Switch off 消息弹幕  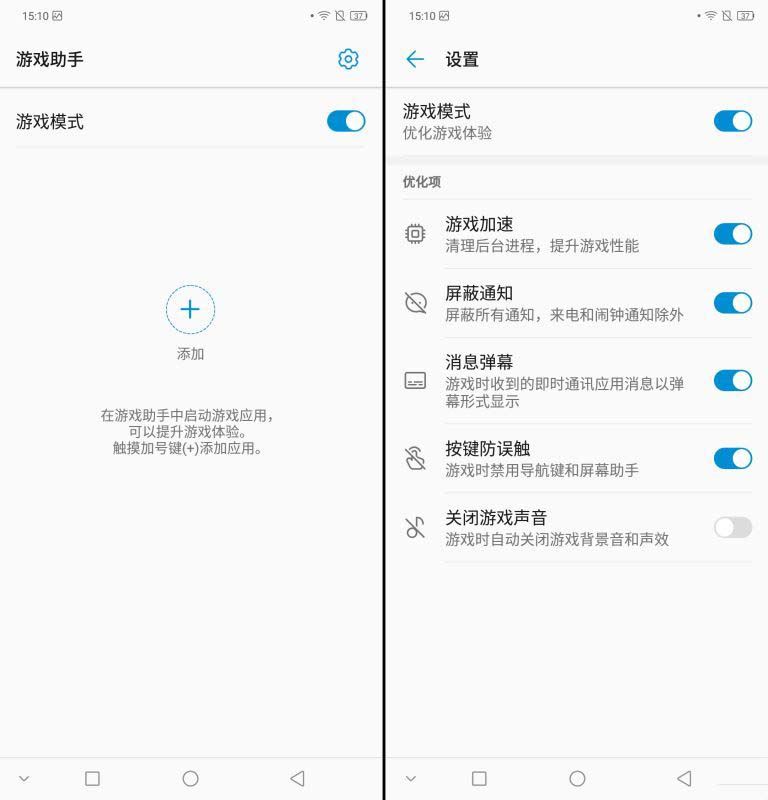[732, 380]
